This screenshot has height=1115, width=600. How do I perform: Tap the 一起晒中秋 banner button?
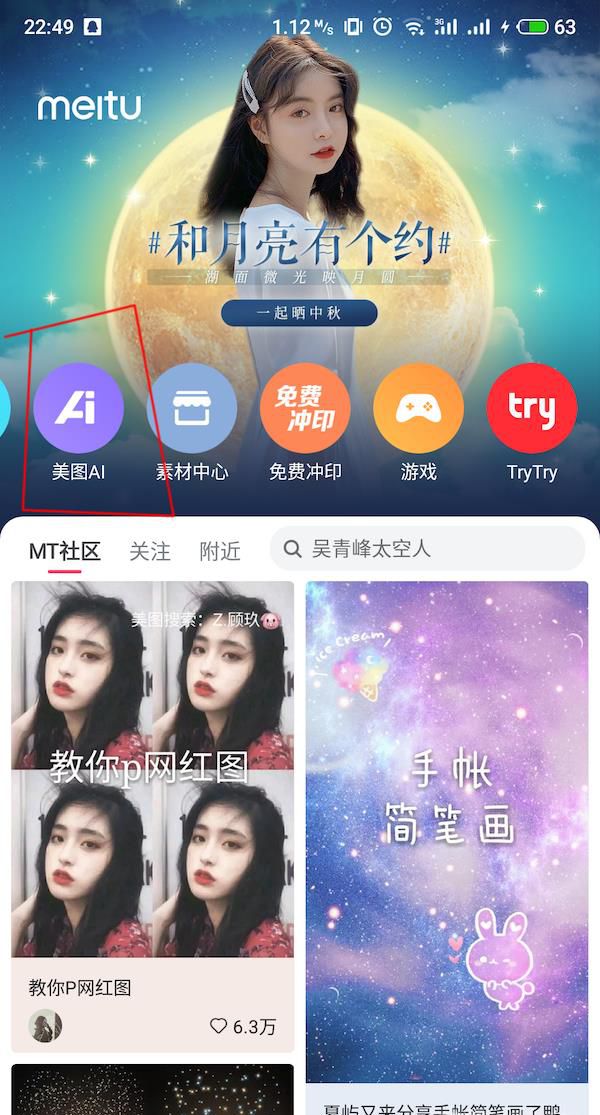coord(299,313)
